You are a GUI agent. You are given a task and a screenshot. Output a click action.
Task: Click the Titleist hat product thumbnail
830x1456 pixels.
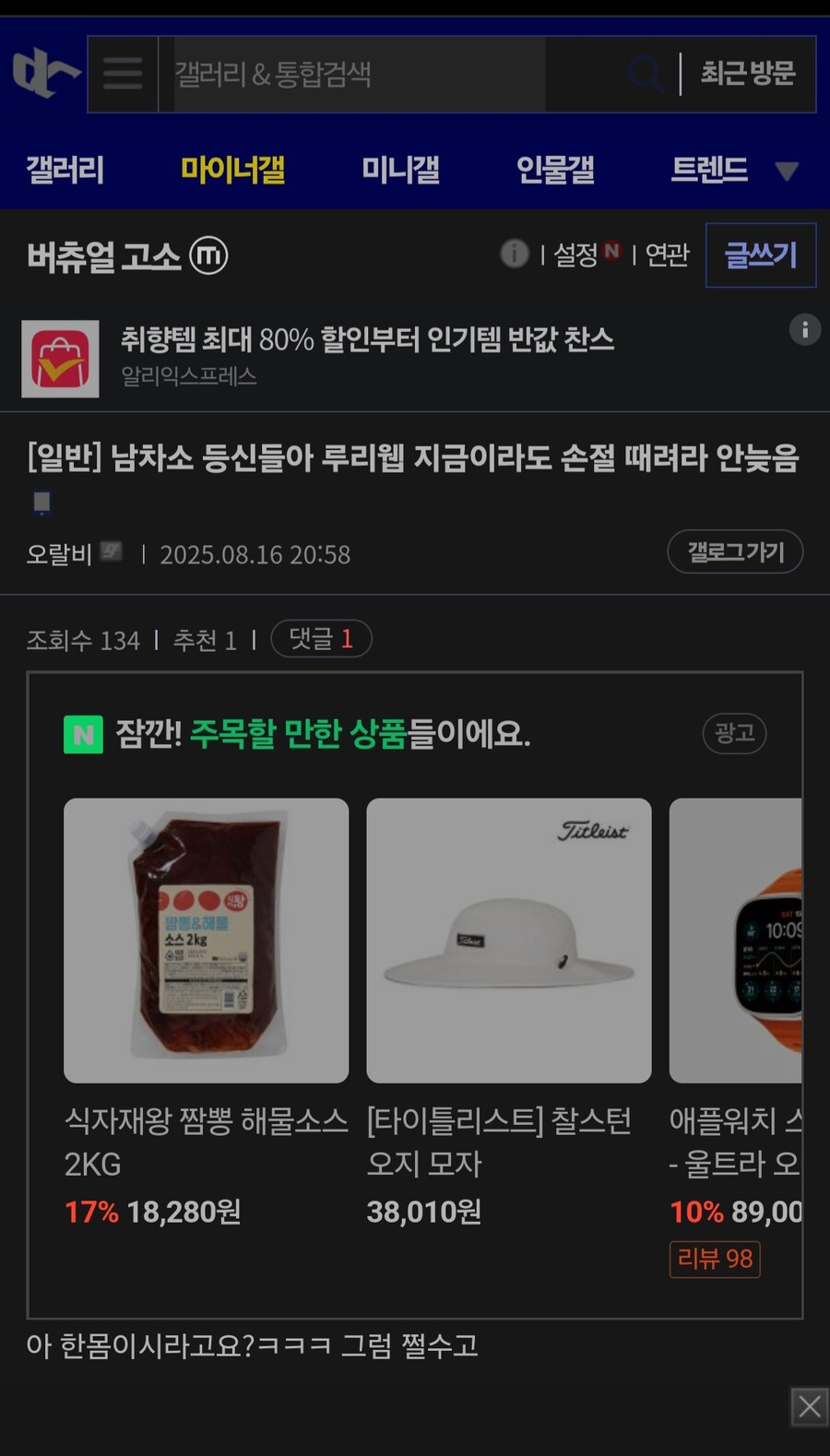pyautogui.click(x=509, y=939)
